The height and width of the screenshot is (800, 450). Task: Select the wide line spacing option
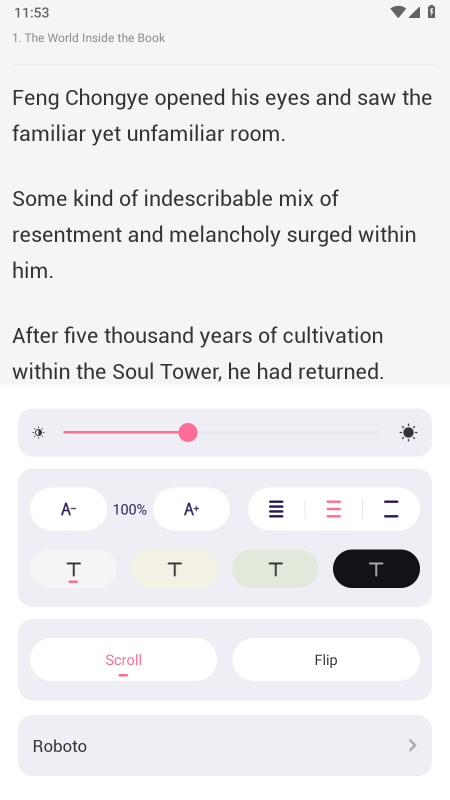pyautogui.click(x=391, y=509)
